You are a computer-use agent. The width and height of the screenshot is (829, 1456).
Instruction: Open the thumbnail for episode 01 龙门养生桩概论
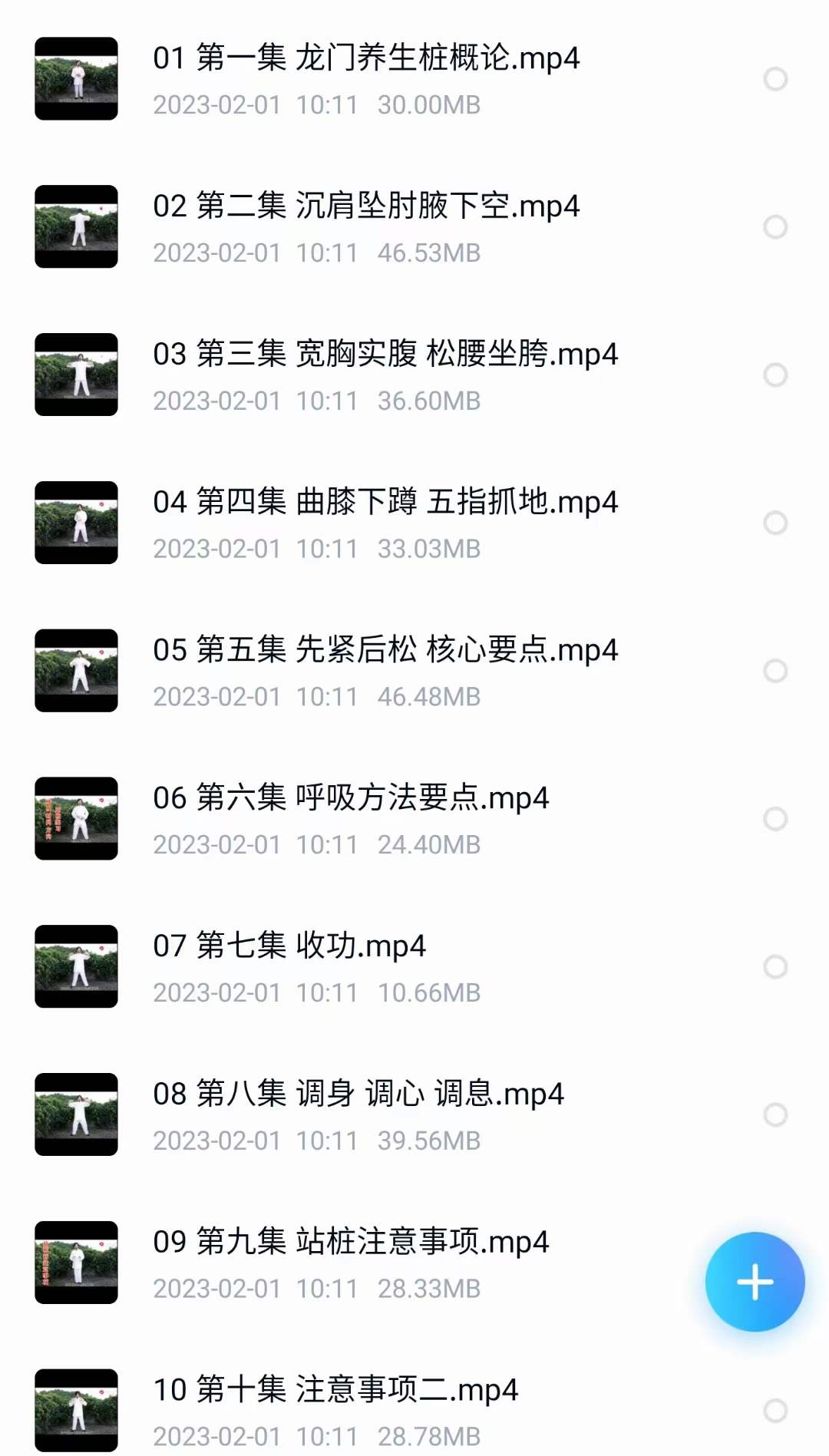(75, 80)
